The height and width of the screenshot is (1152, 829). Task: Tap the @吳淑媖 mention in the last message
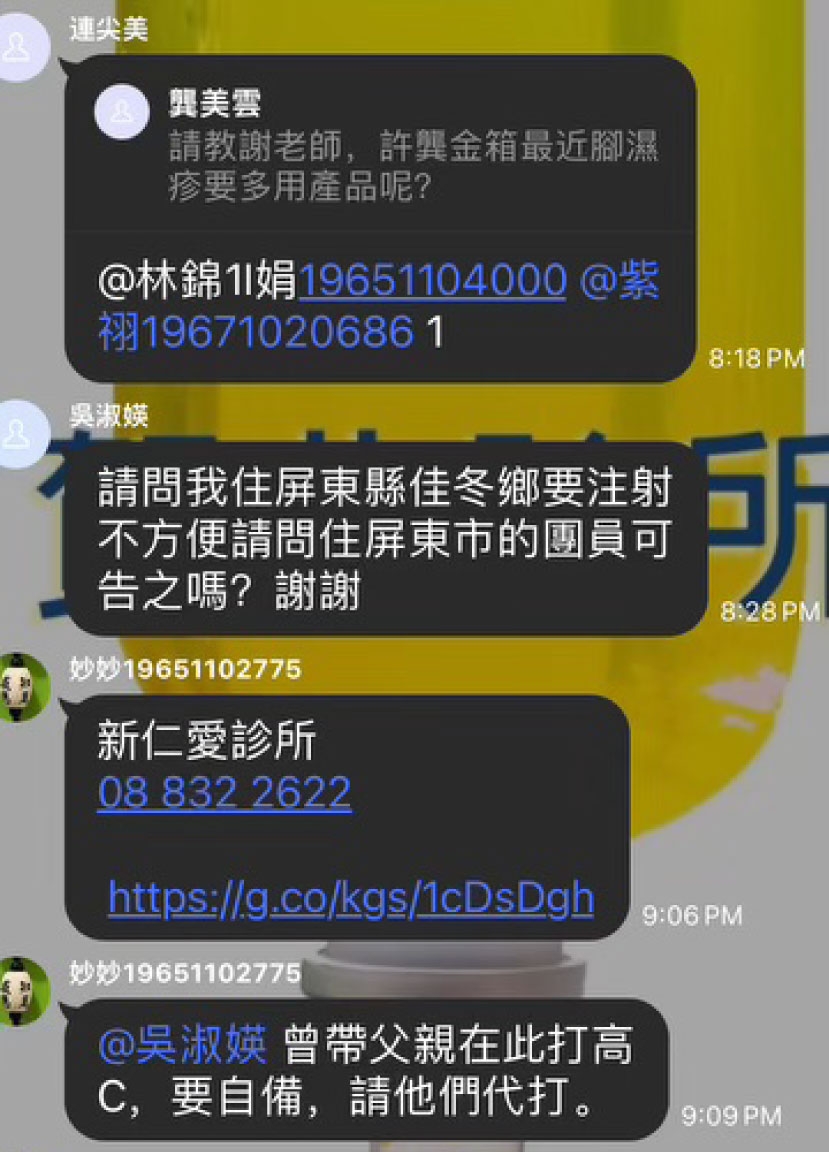pos(182,1047)
